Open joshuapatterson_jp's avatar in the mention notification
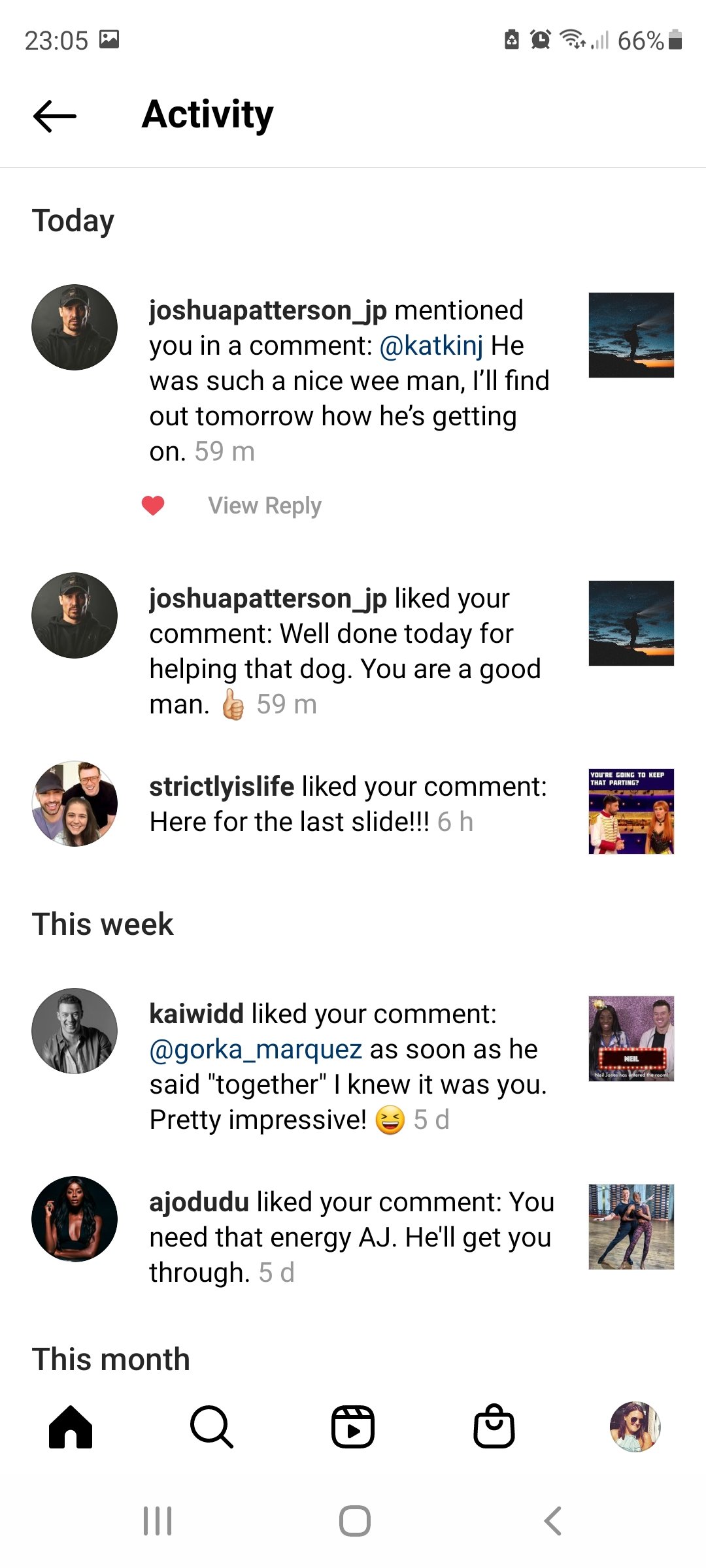 (x=75, y=327)
